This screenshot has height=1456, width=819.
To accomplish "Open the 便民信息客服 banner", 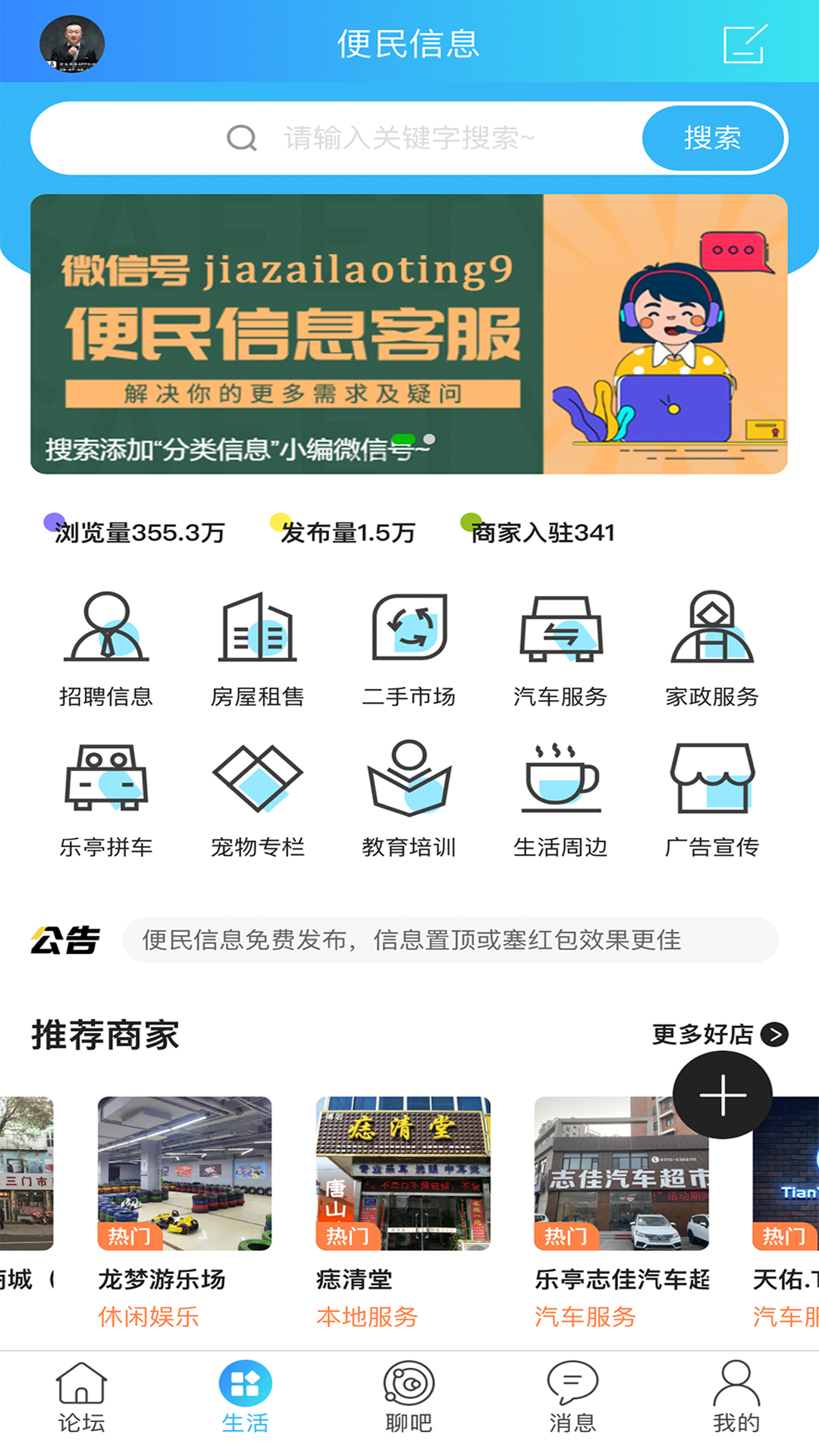I will click(409, 334).
